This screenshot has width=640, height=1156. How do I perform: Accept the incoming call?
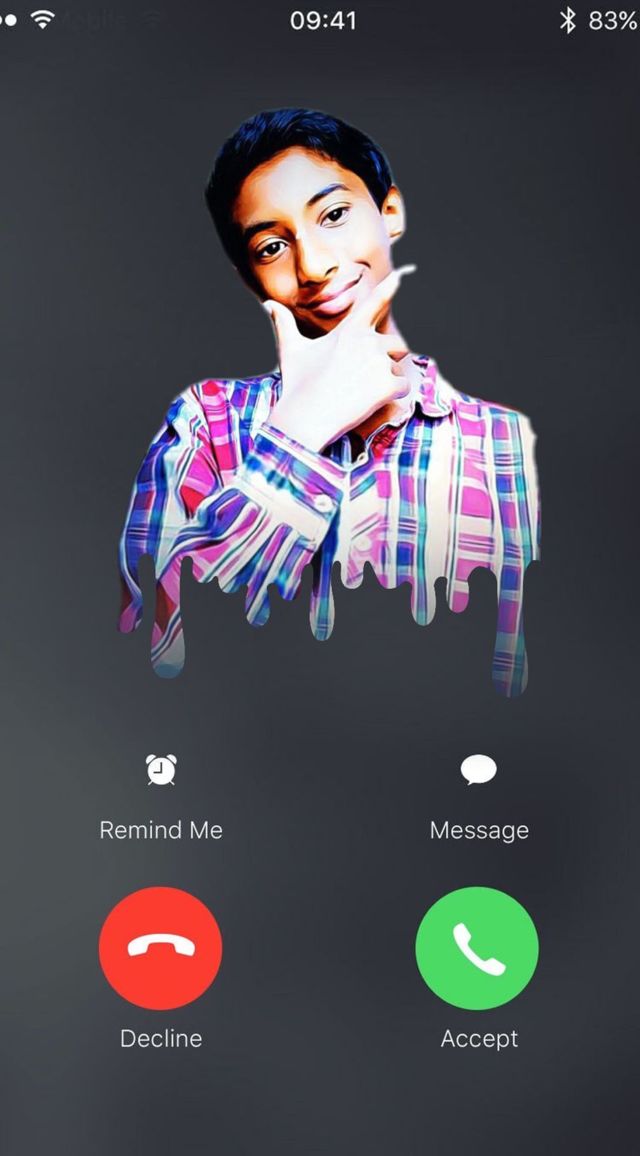477,948
